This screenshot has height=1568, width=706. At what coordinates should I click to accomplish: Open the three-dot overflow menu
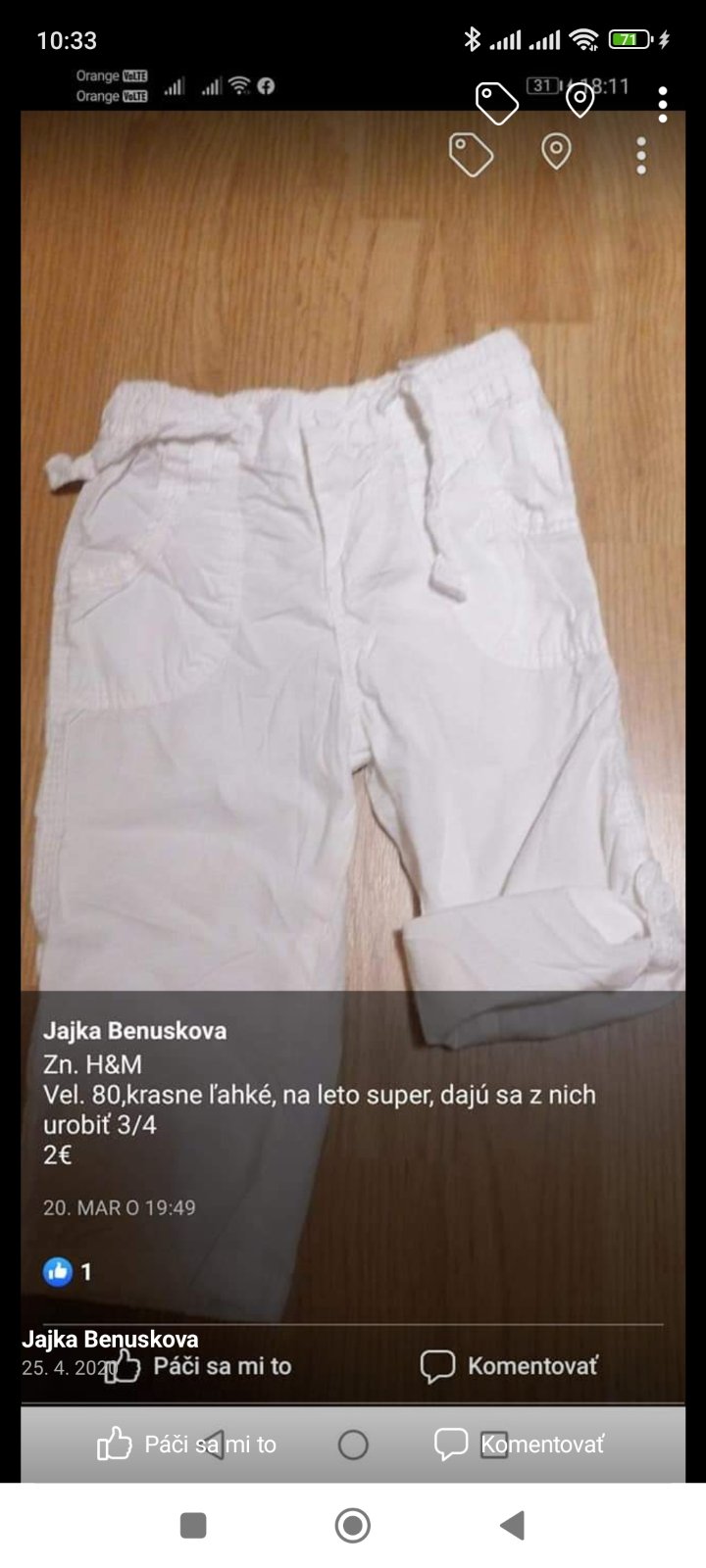point(663,104)
